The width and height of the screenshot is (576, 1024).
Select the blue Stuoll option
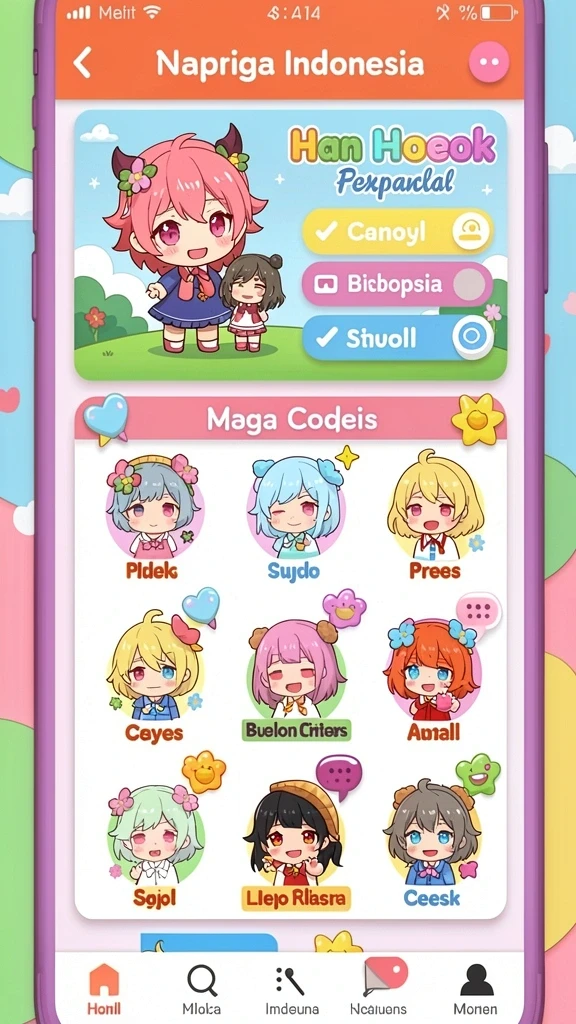[398, 338]
